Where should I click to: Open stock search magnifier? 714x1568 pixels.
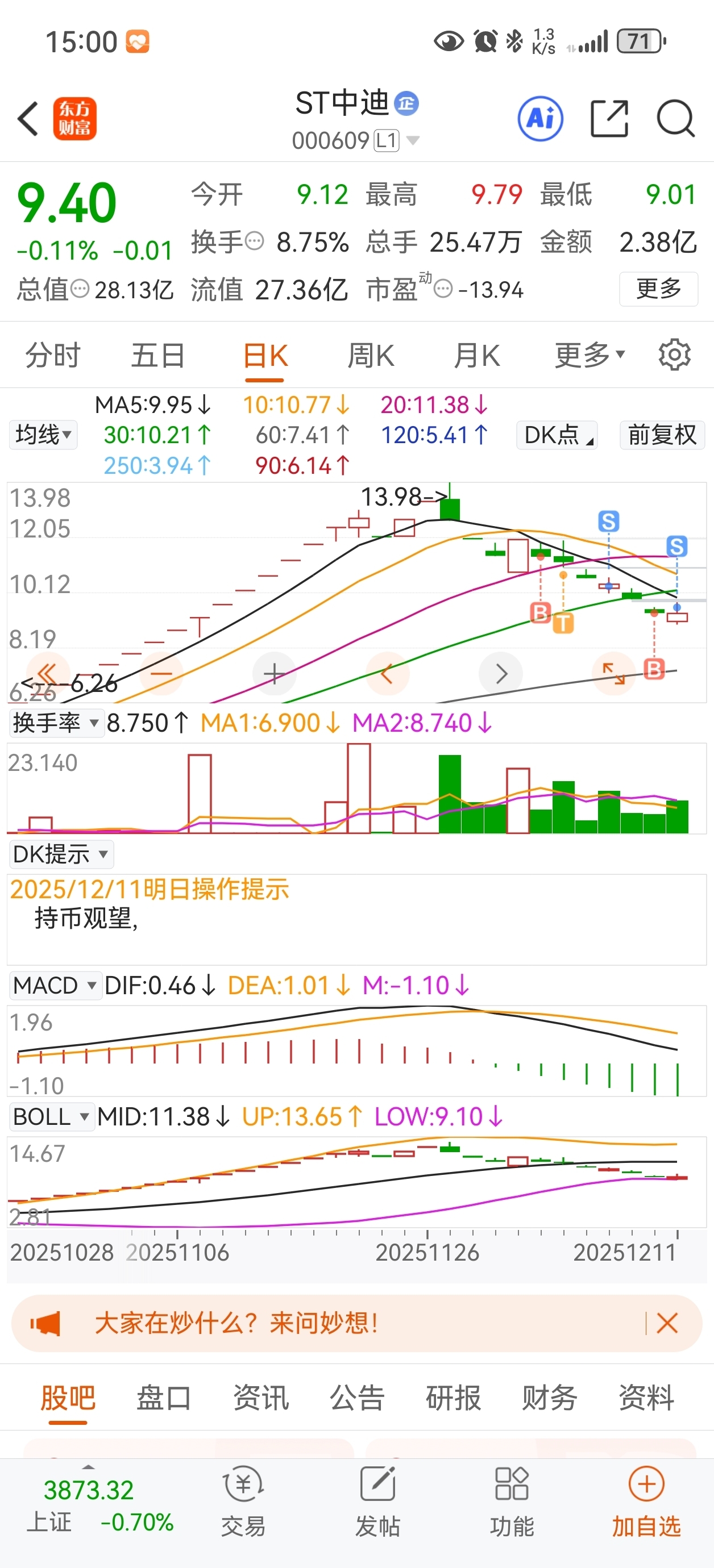[675, 118]
